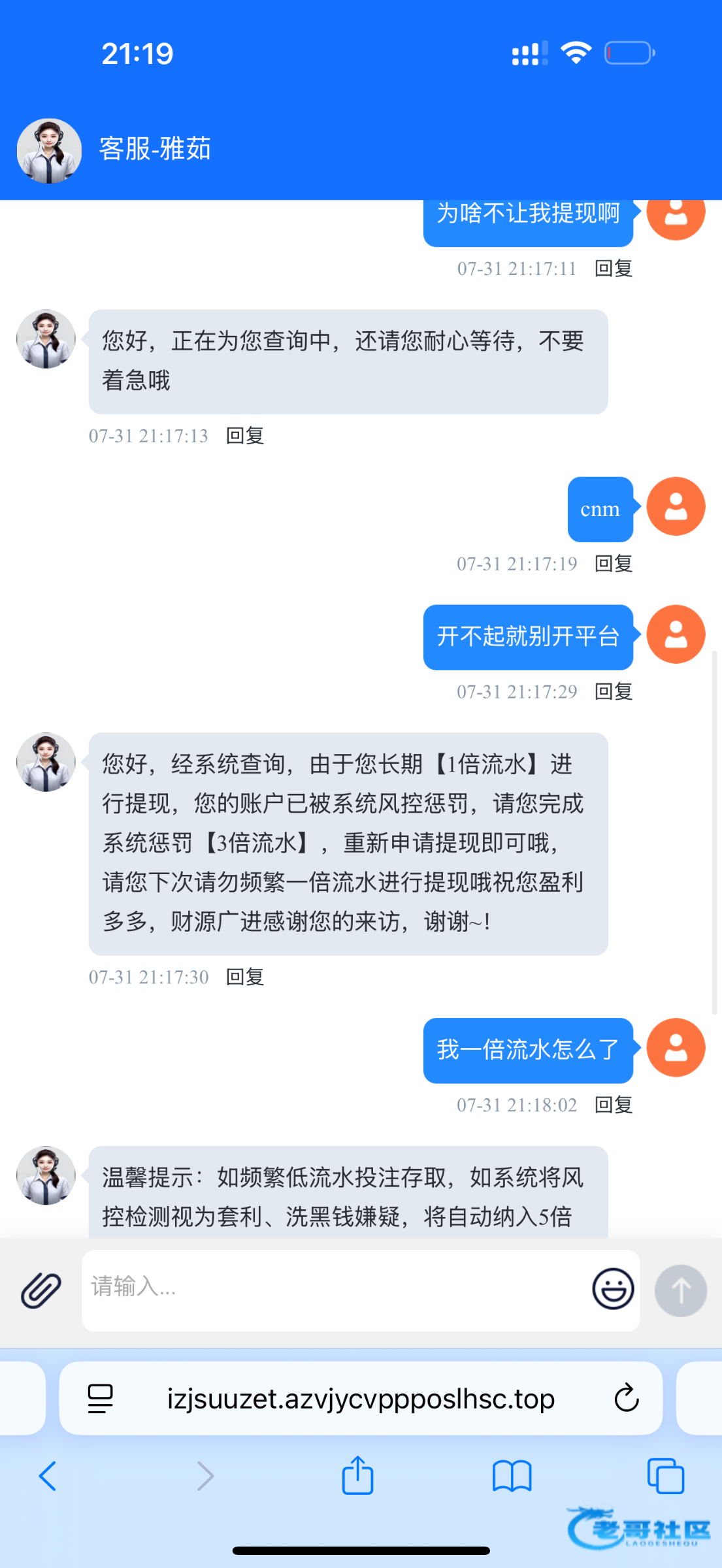Tap the send arrow button
Screen dimensions: 722x1568
click(x=680, y=1290)
